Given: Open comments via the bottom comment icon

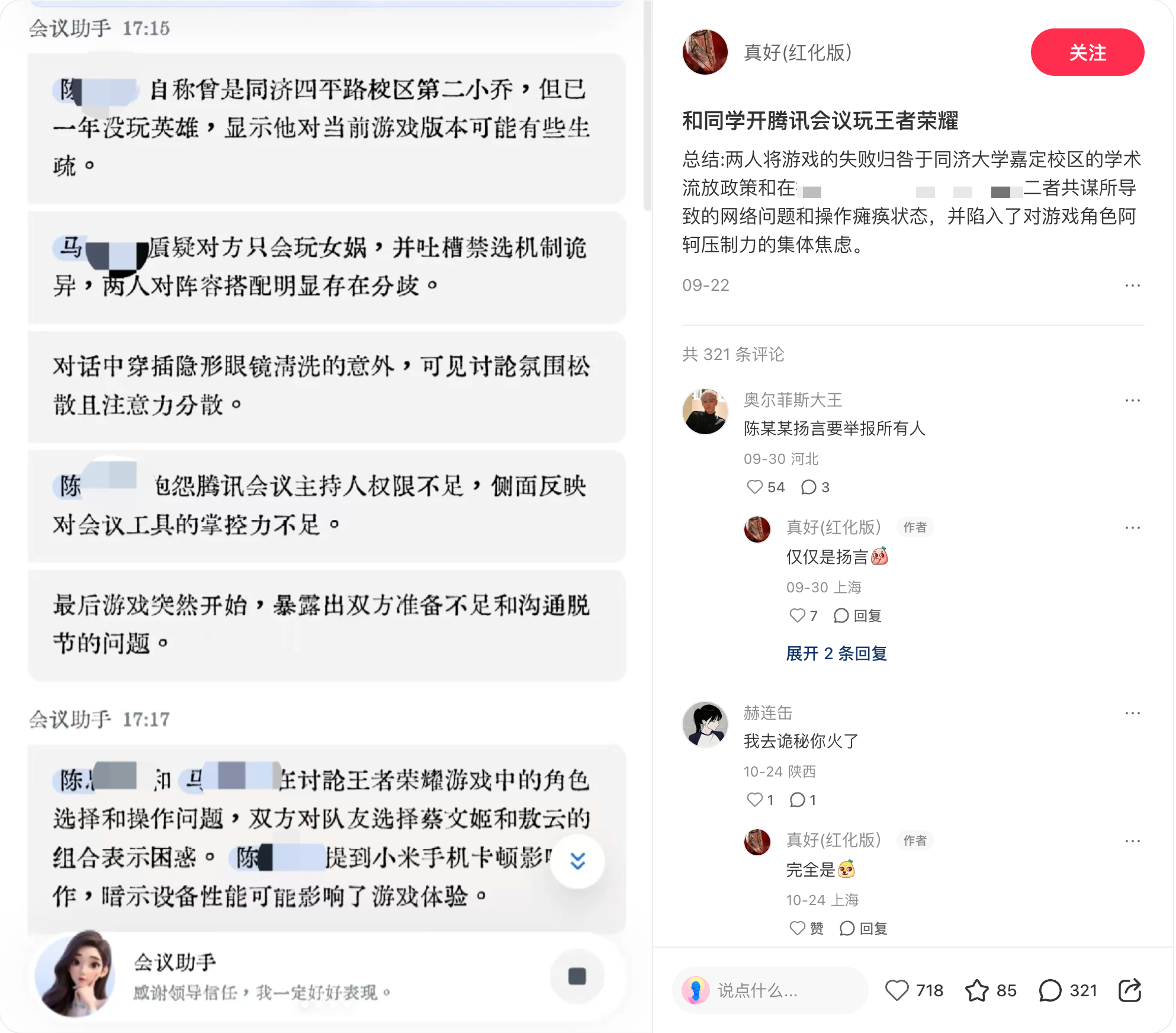Looking at the screenshot, I should click(x=1050, y=990).
